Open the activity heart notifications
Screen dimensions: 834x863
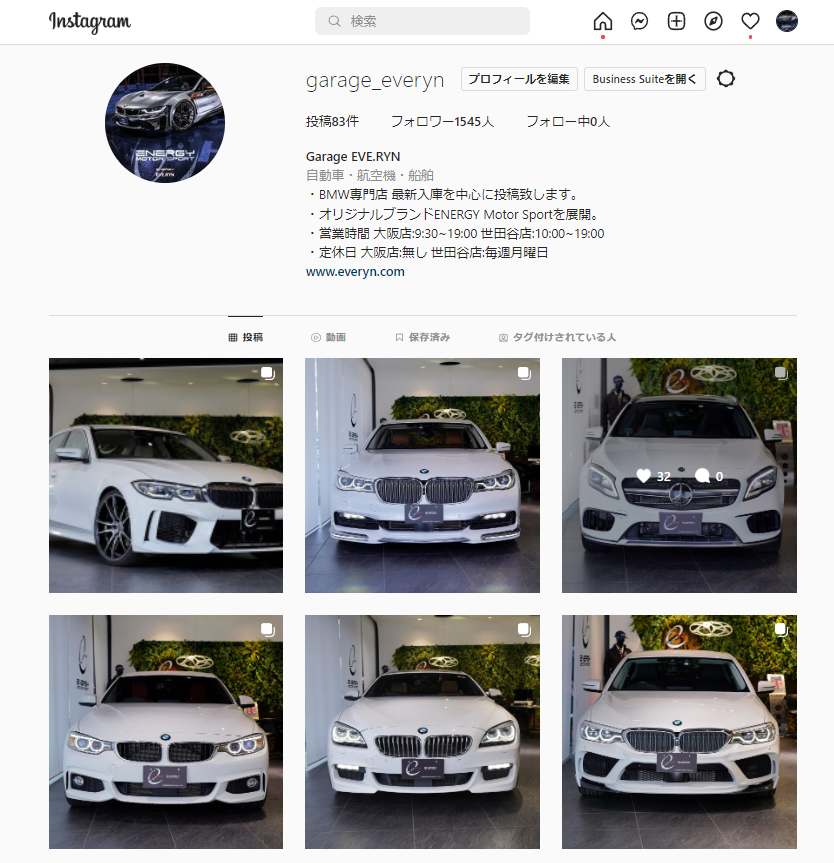[750, 21]
